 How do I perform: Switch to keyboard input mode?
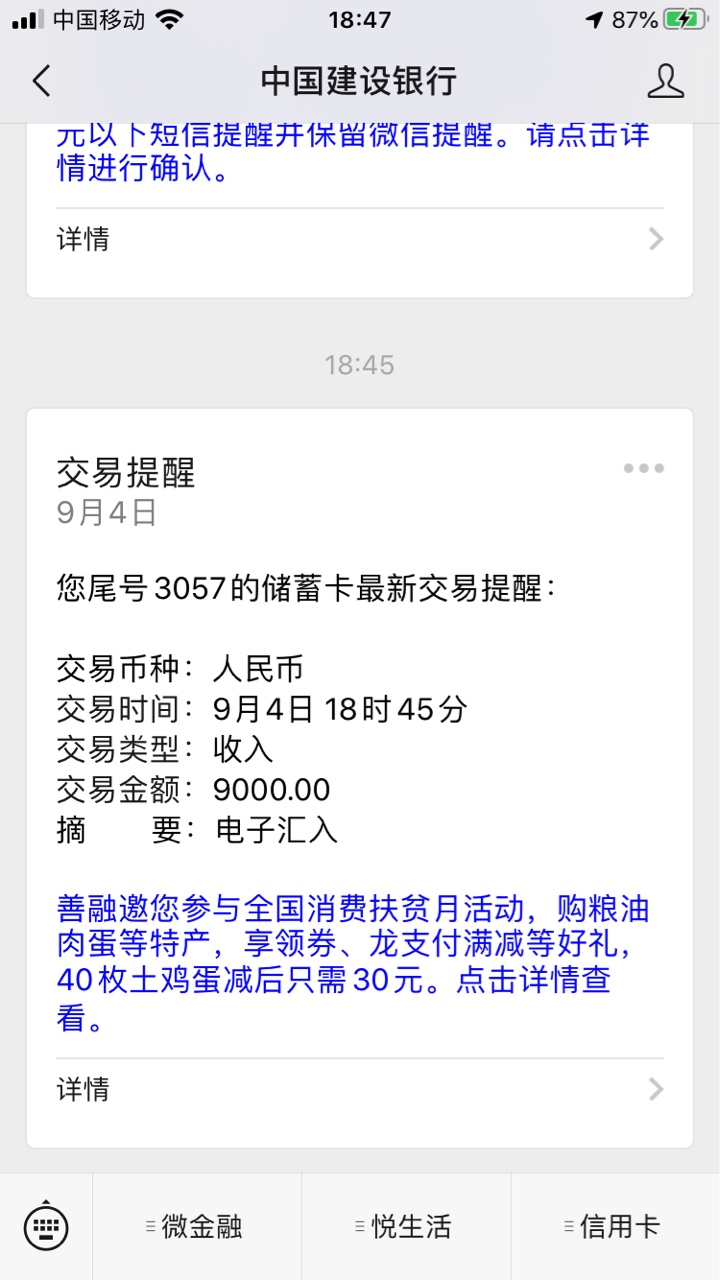(46, 1226)
